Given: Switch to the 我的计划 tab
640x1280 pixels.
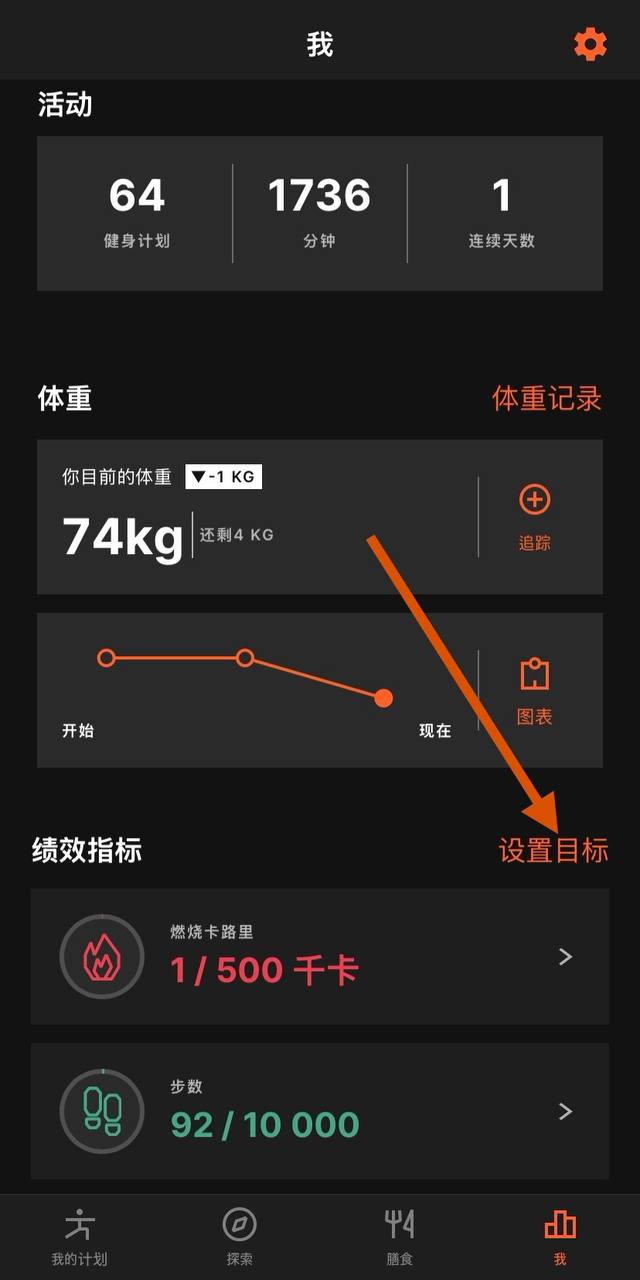Looking at the screenshot, I should (x=79, y=1236).
